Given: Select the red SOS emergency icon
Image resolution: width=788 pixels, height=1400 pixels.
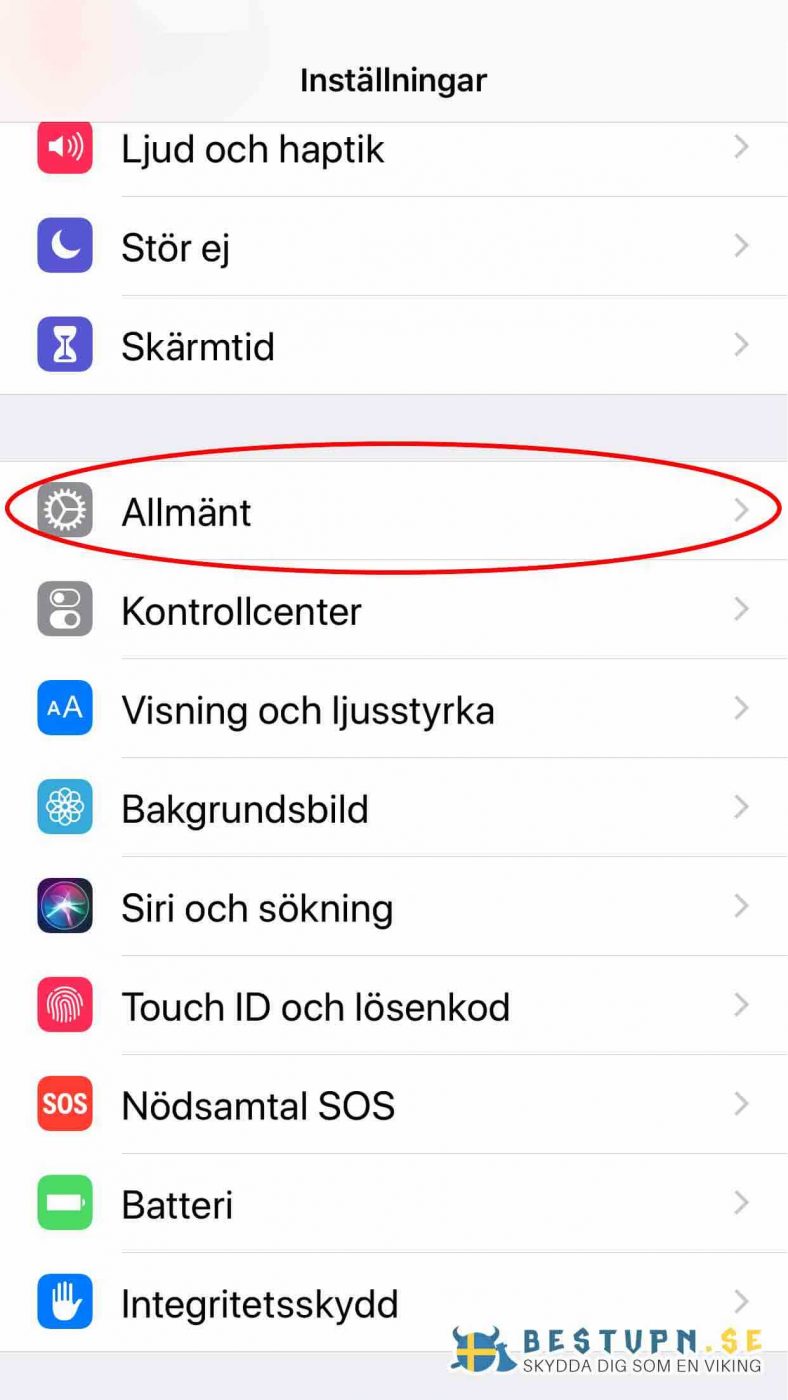Looking at the screenshot, I should (x=64, y=1104).
